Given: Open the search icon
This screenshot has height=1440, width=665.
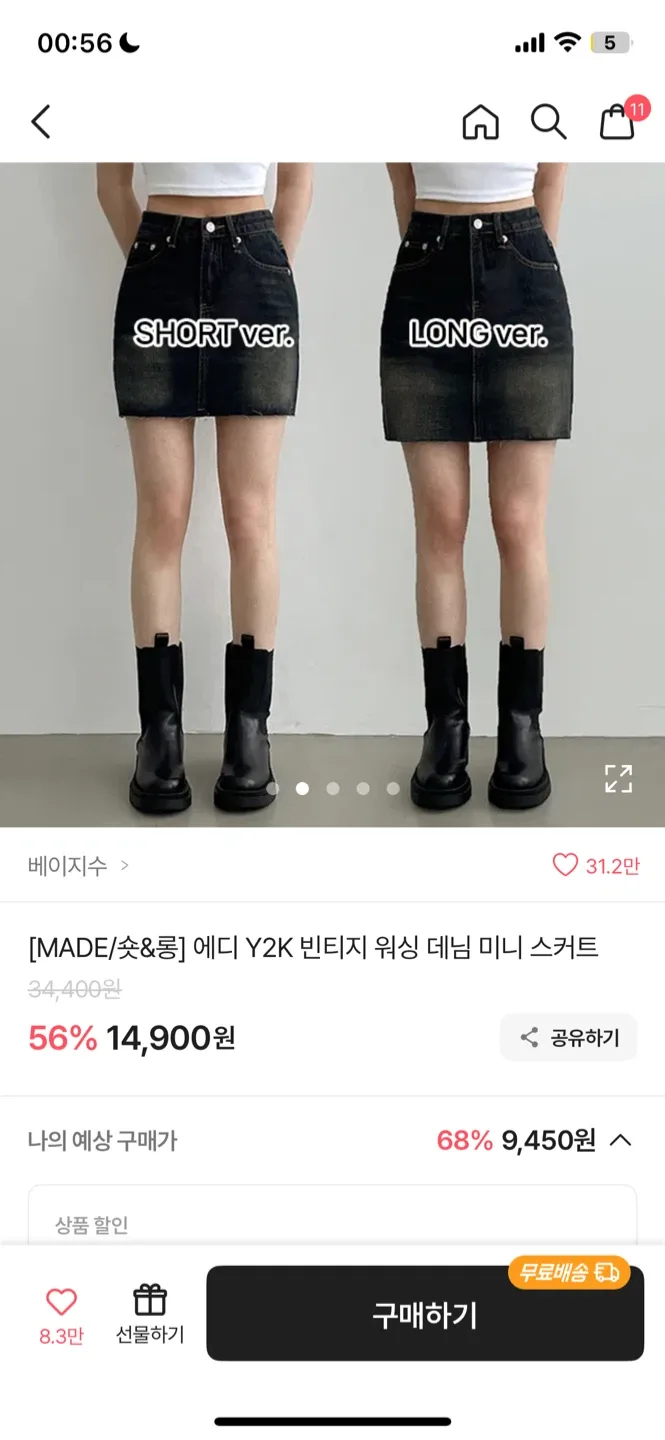Looking at the screenshot, I should click(548, 122).
